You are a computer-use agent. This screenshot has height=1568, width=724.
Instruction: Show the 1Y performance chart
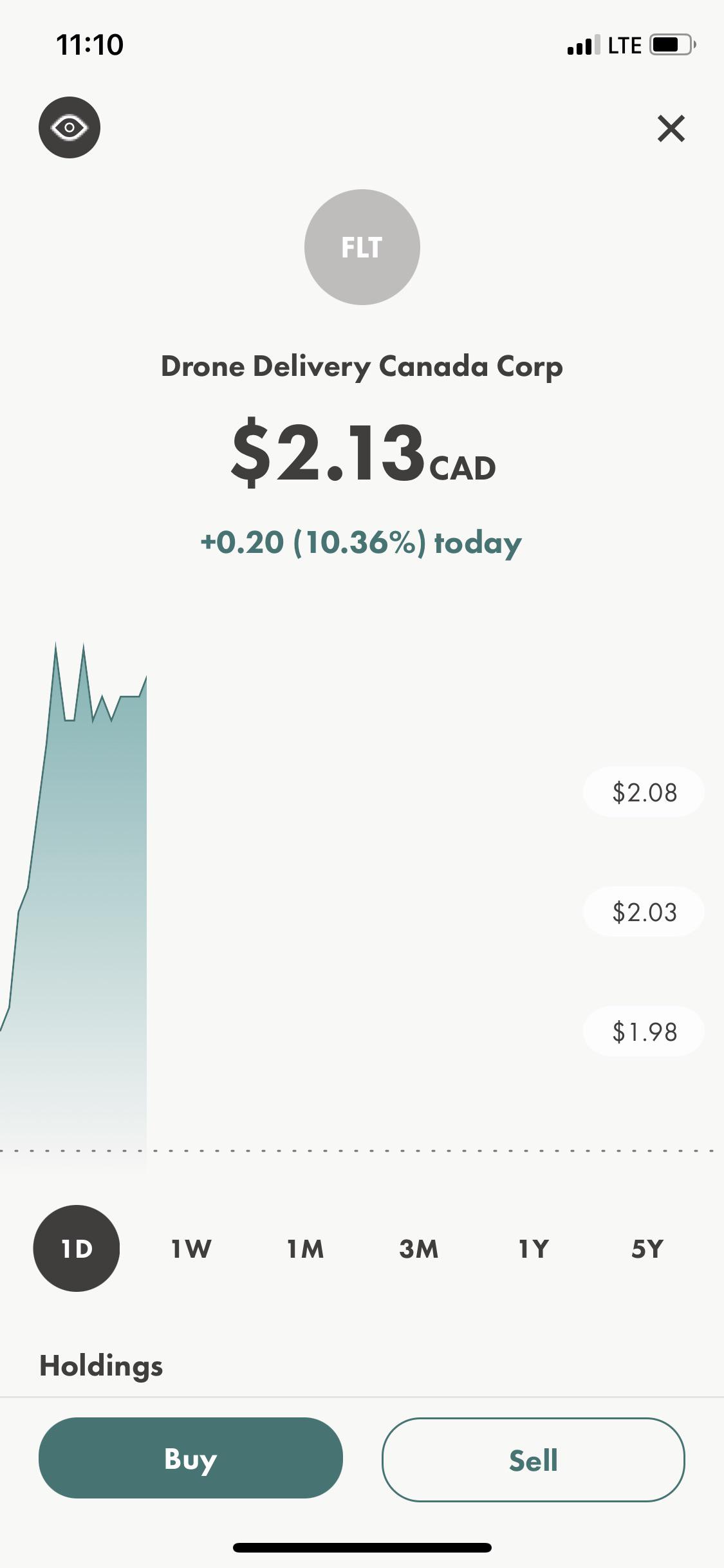(x=533, y=1247)
